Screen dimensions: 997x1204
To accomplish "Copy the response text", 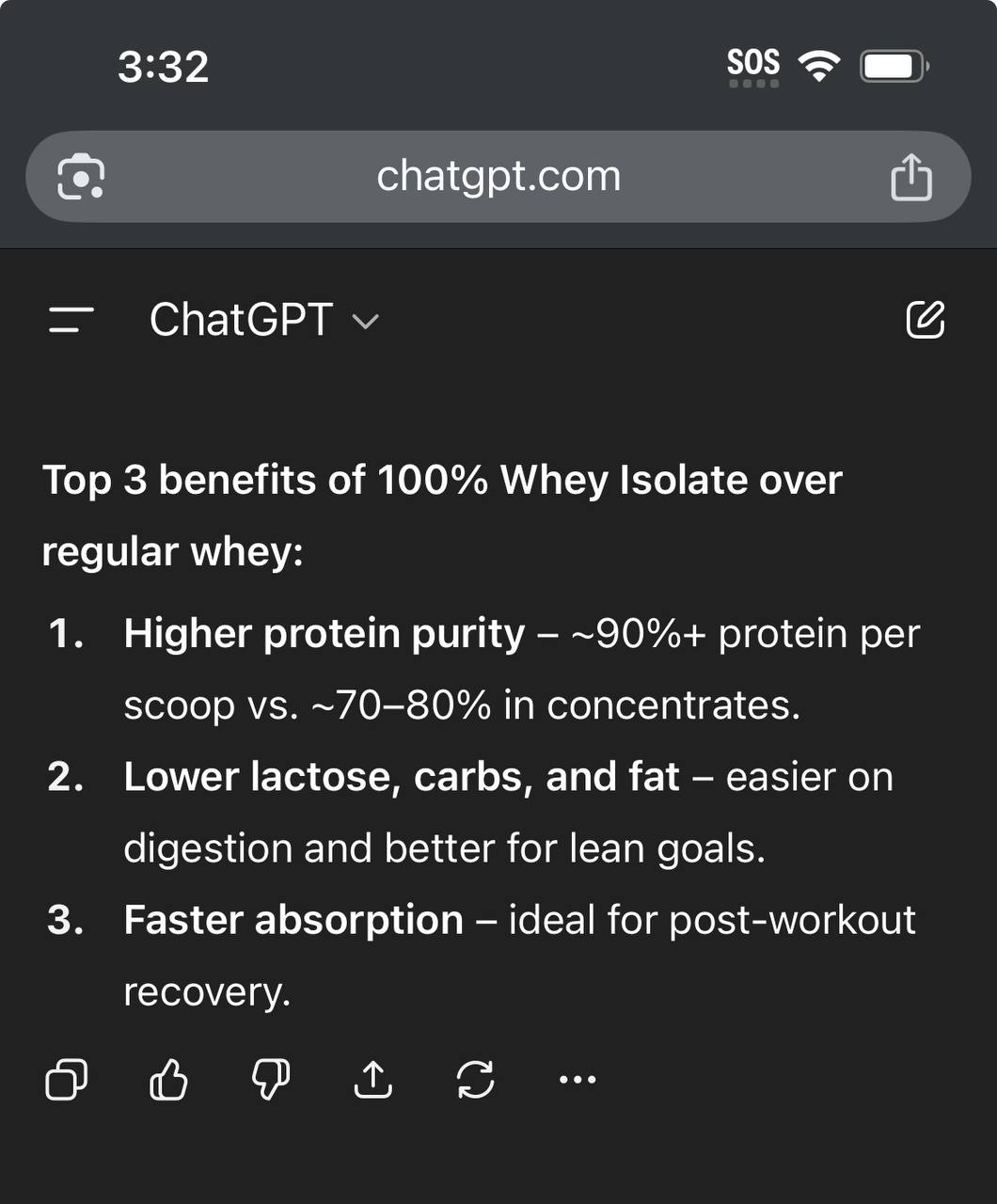I will click(x=67, y=1079).
